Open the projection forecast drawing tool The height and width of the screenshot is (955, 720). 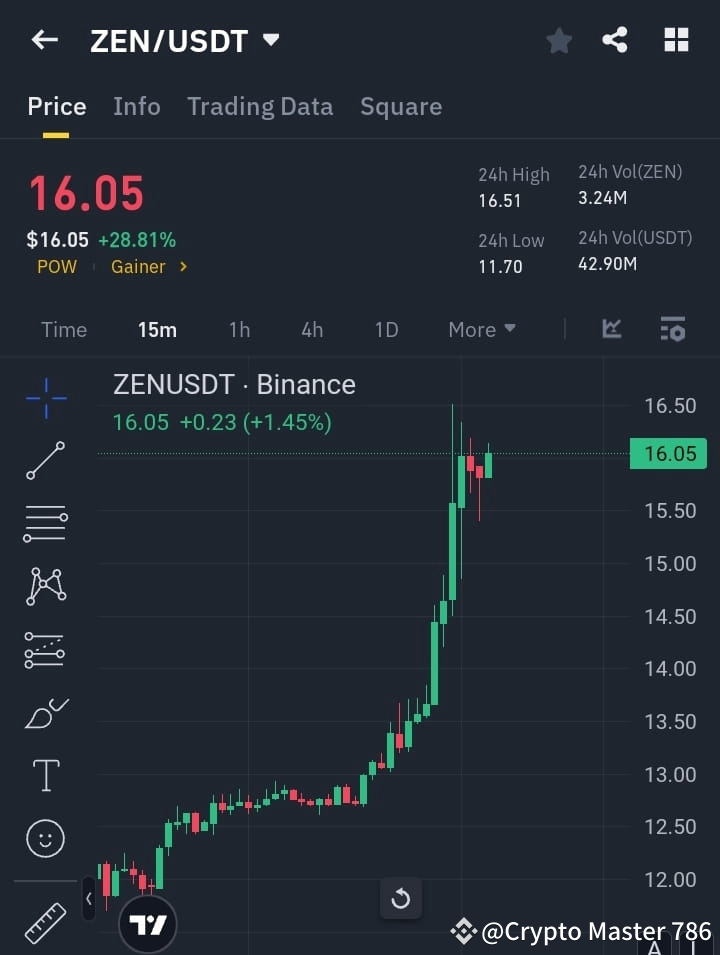(x=45, y=649)
